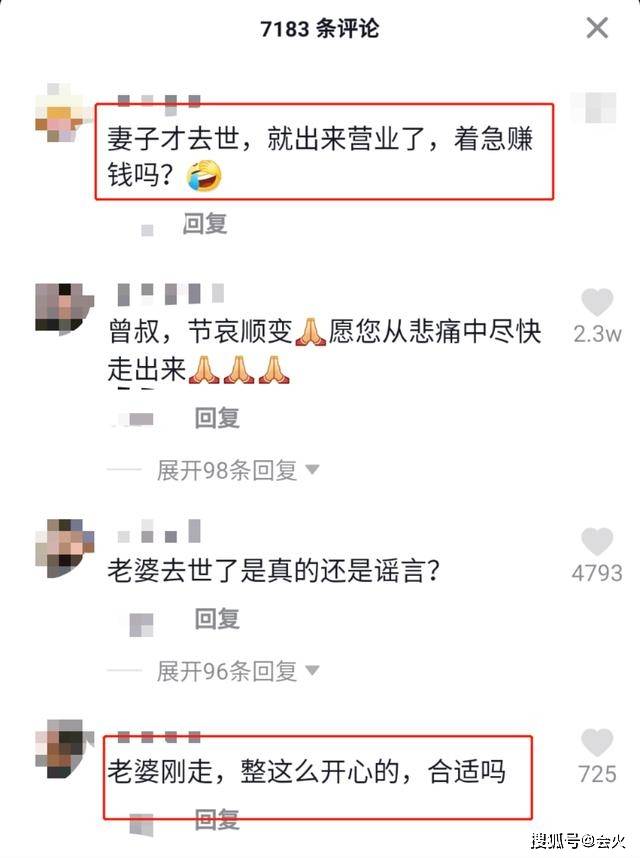The image size is (640, 858).
Task: Expand the 96 replies
Action: click(x=237, y=670)
